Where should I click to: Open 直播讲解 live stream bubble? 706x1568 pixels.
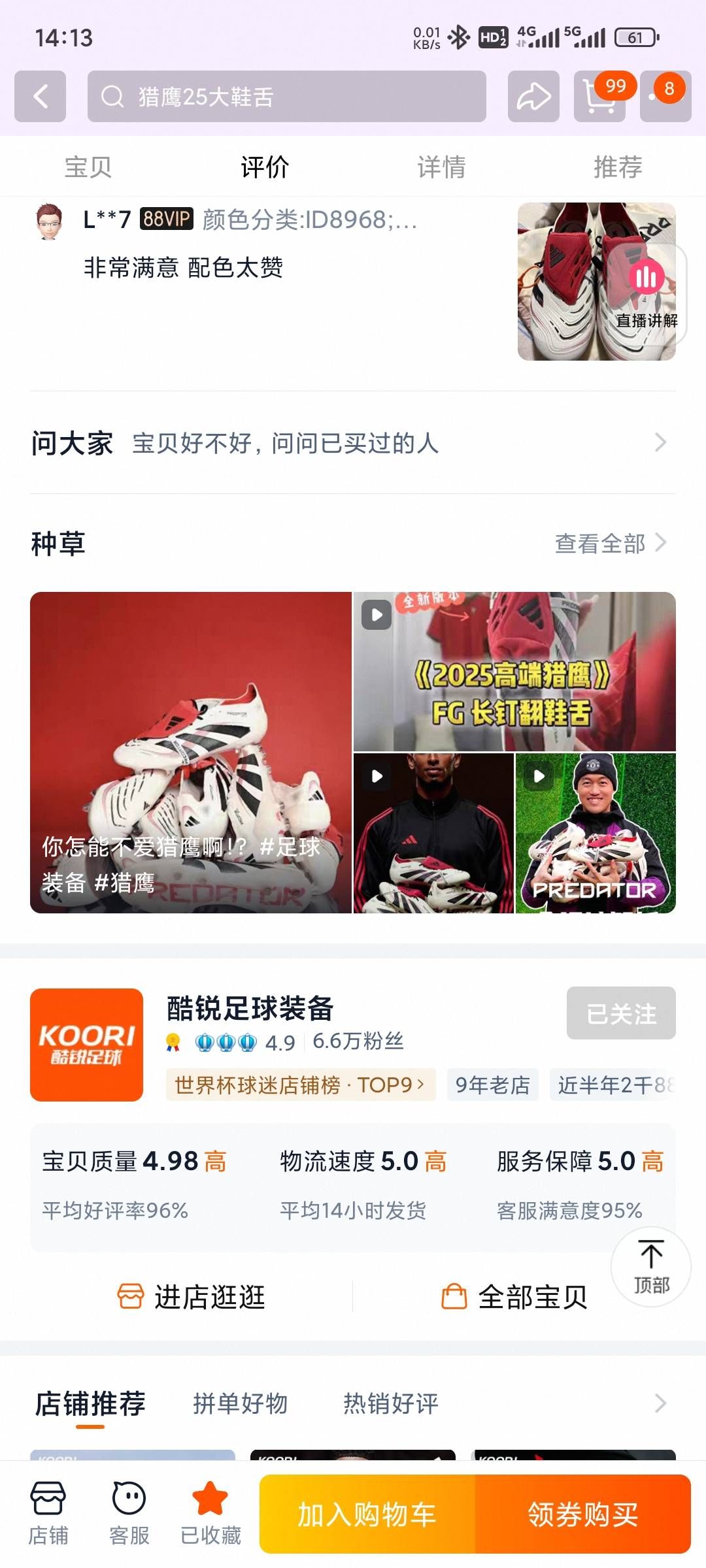pyautogui.click(x=647, y=294)
